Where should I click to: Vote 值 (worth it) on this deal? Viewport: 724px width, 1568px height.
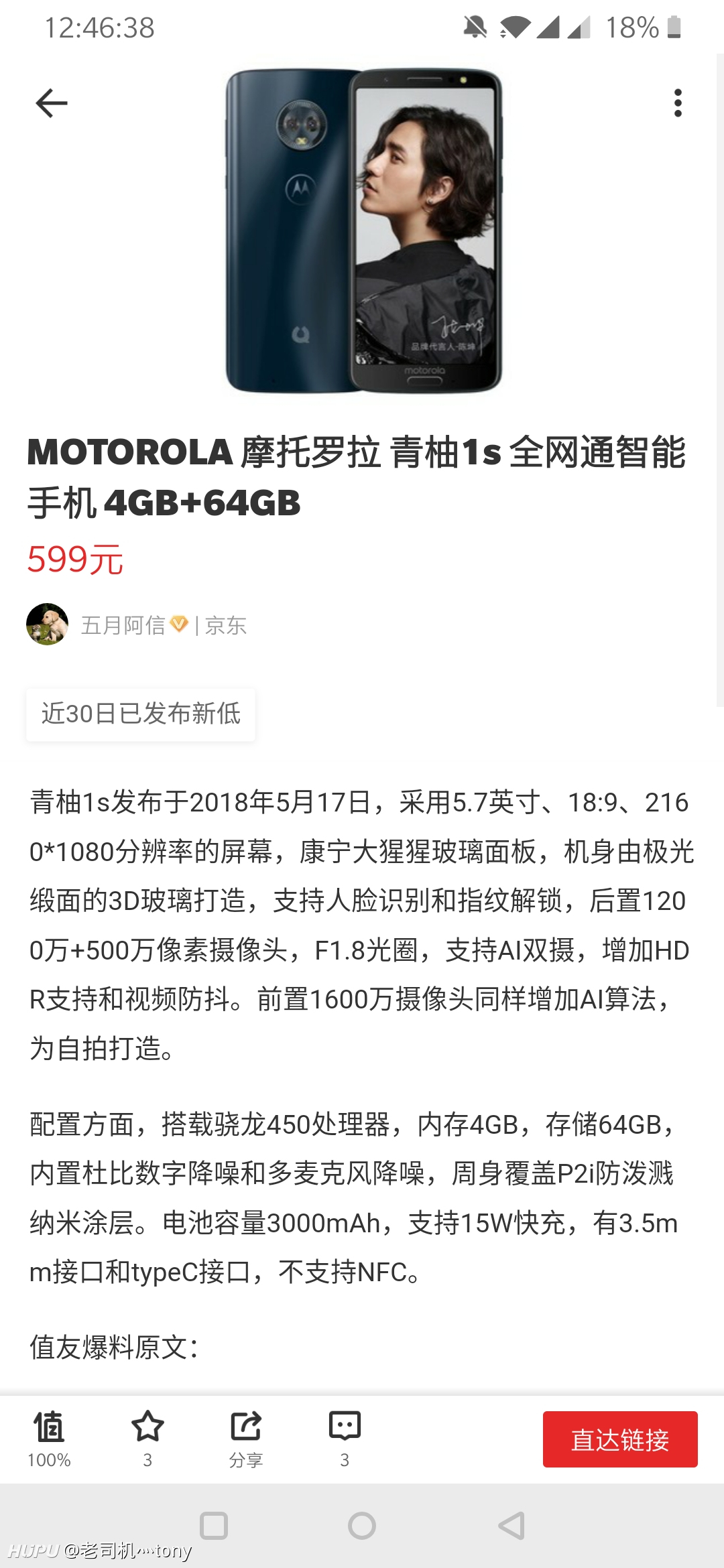(x=49, y=1439)
